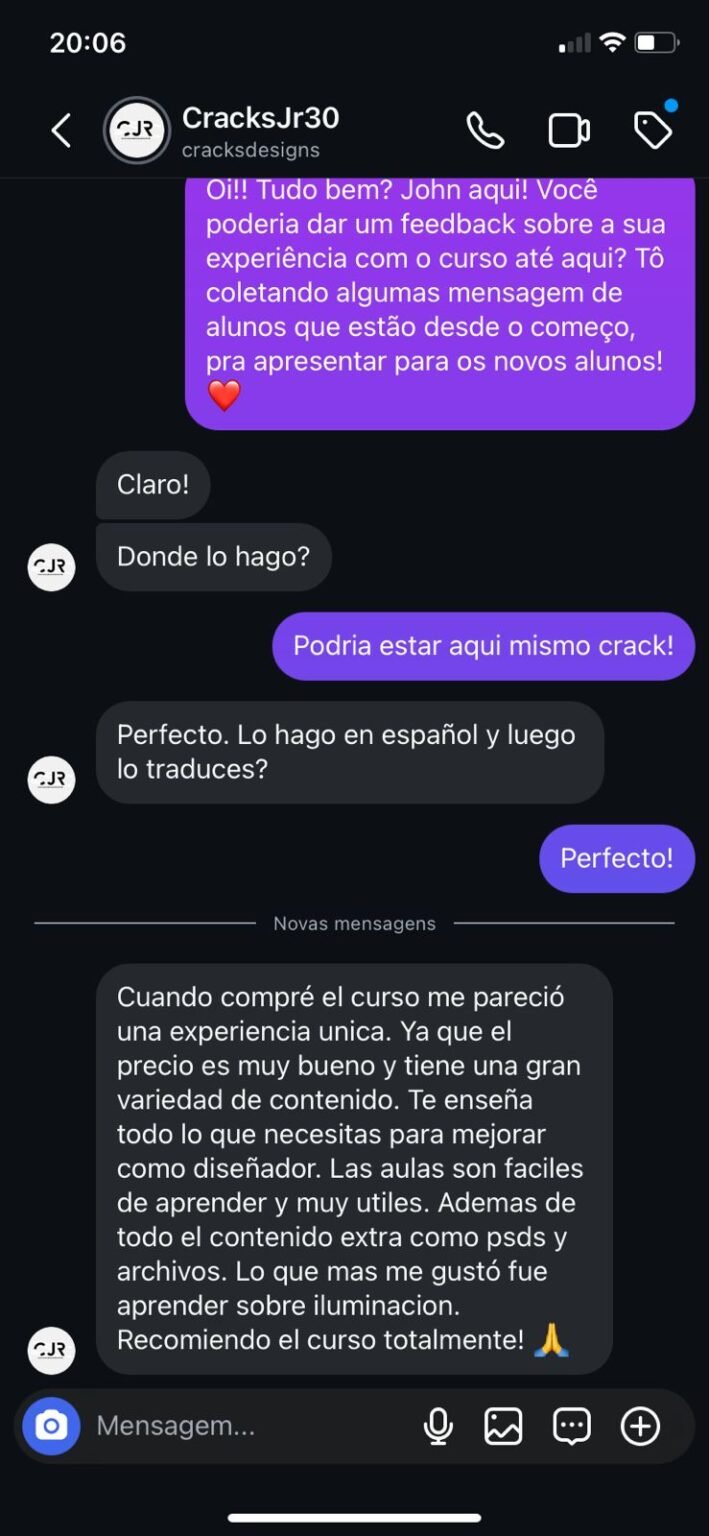The height and width of the screenshot is (1536, 709).
Task: Open the camera from message bar
Action: (x=51, y=1426)
